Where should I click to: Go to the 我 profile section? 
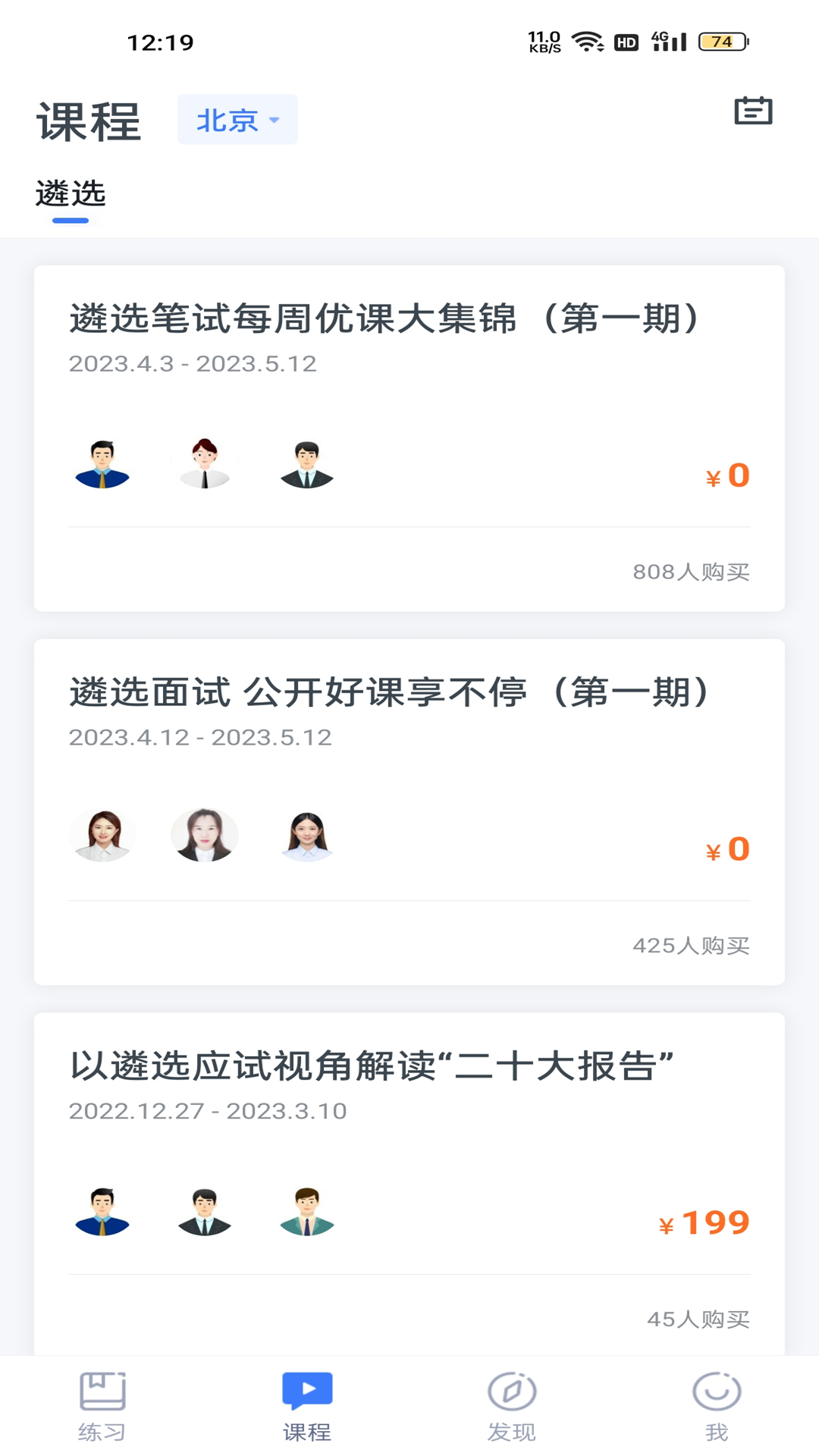click(x=716, y=1407)
